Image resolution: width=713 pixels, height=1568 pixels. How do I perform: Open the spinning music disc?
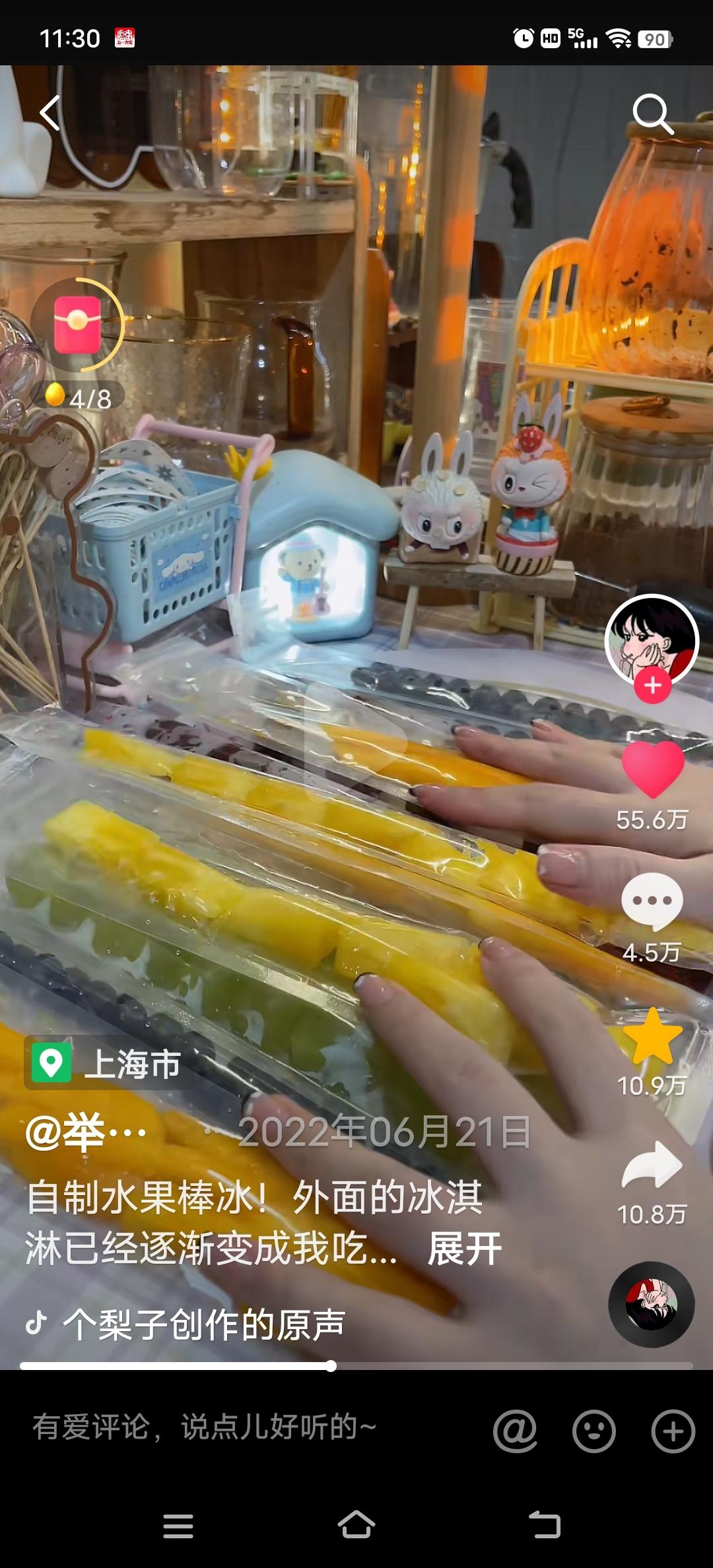coord(651,1304)
